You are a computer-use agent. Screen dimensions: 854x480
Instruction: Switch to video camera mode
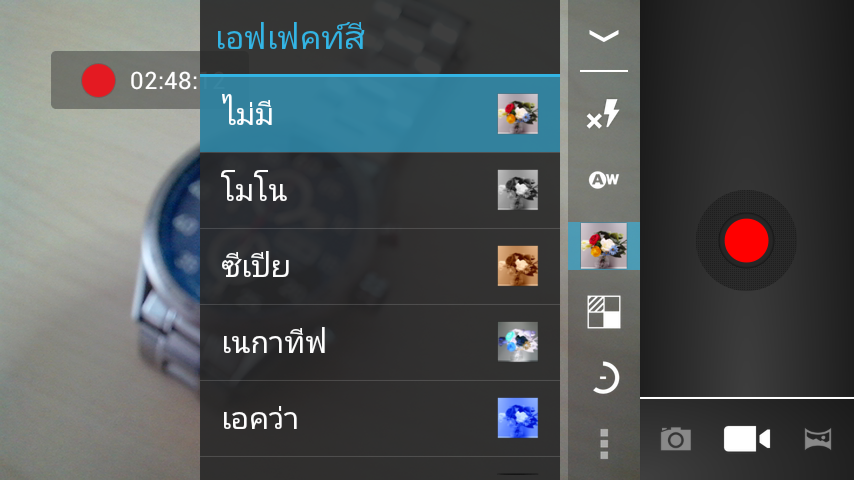click(x=746, y=439)
